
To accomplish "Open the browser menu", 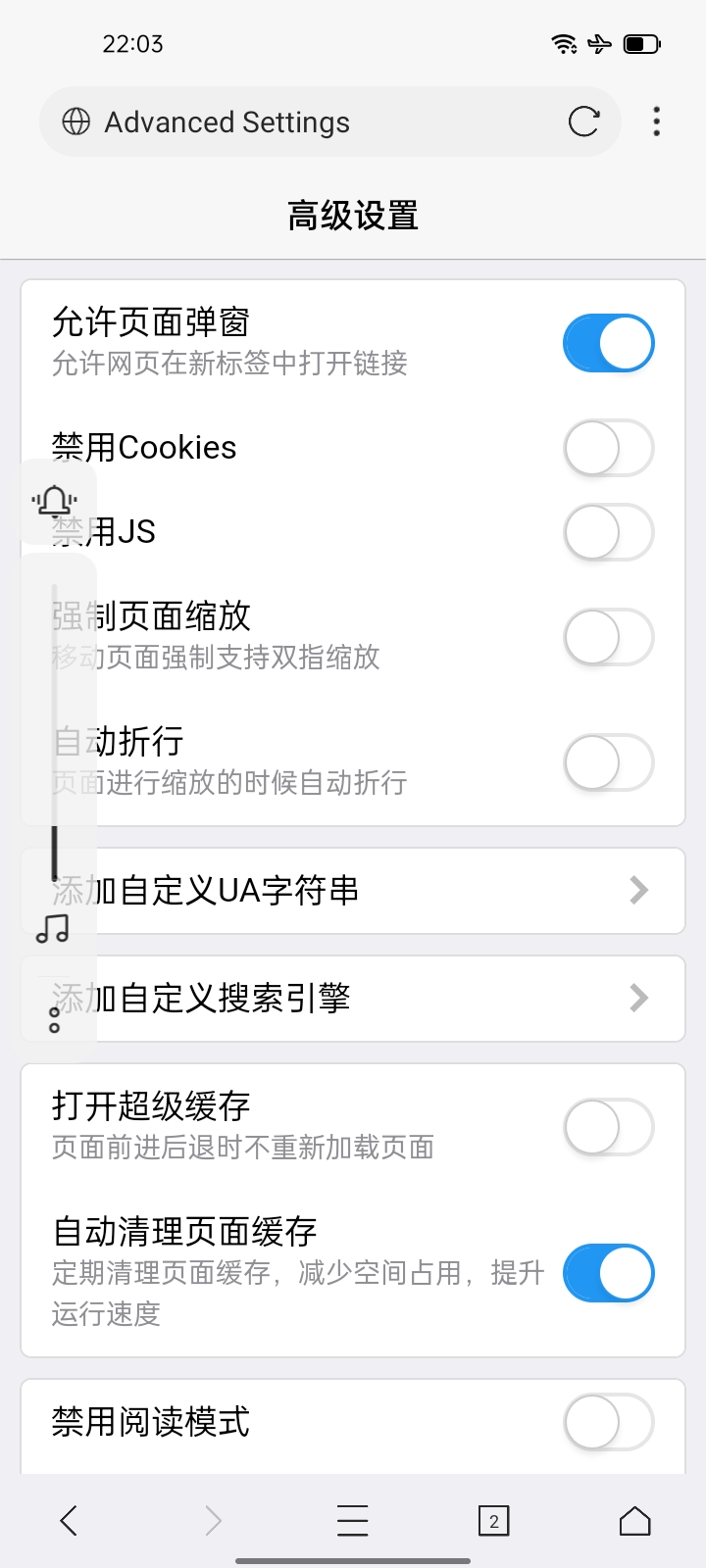I will [x=353, y=1521].
